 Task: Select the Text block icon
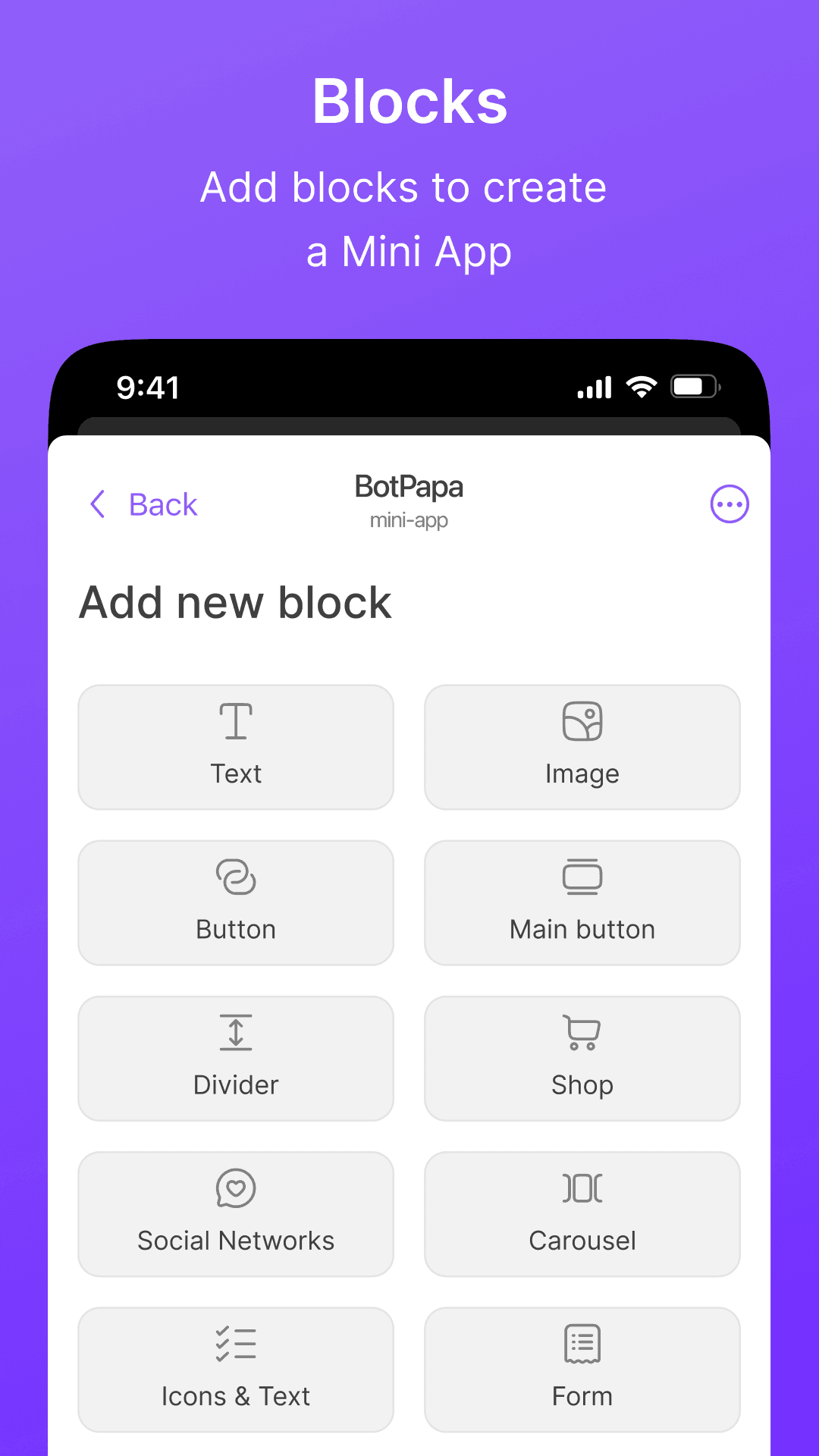[236, 721]
